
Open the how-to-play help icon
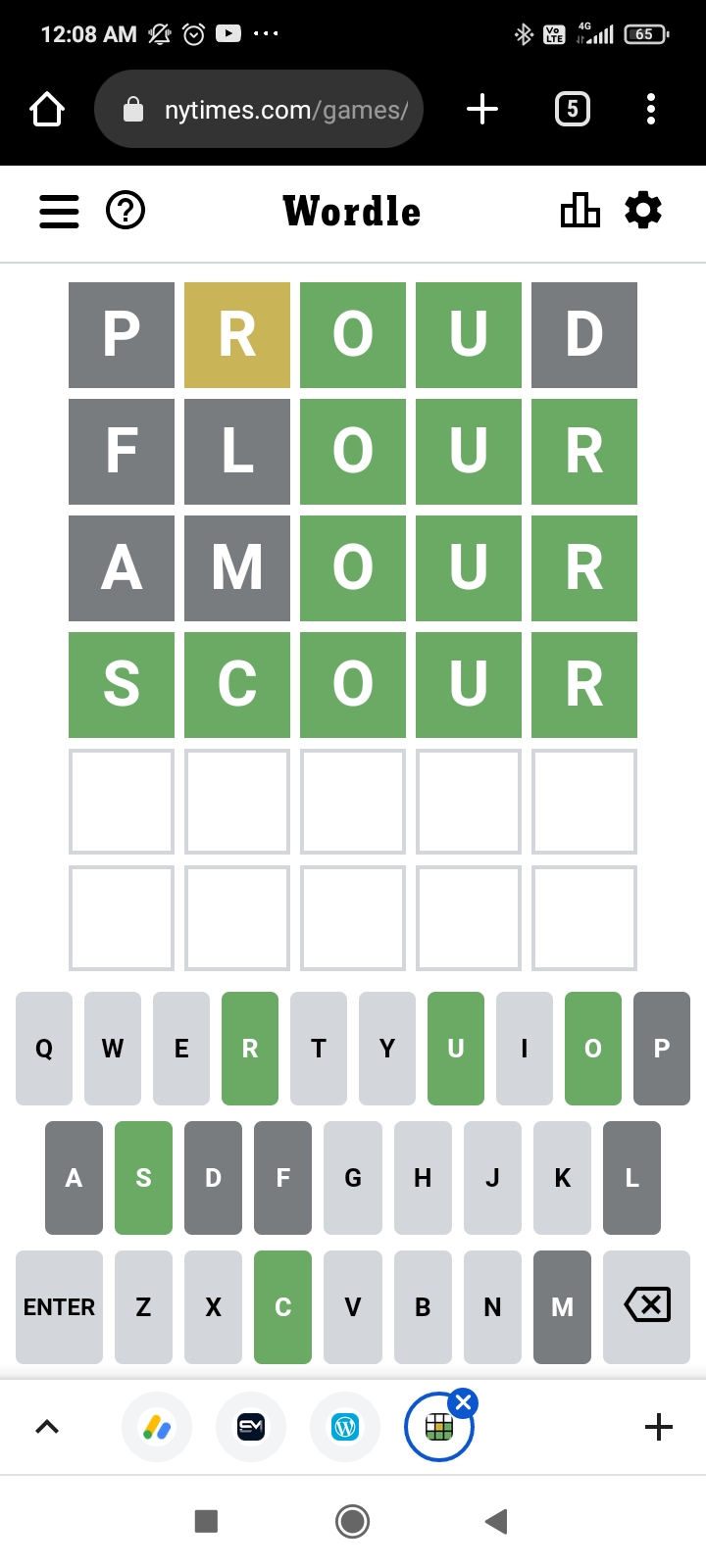pyautogui.click(x=126, y=211)
